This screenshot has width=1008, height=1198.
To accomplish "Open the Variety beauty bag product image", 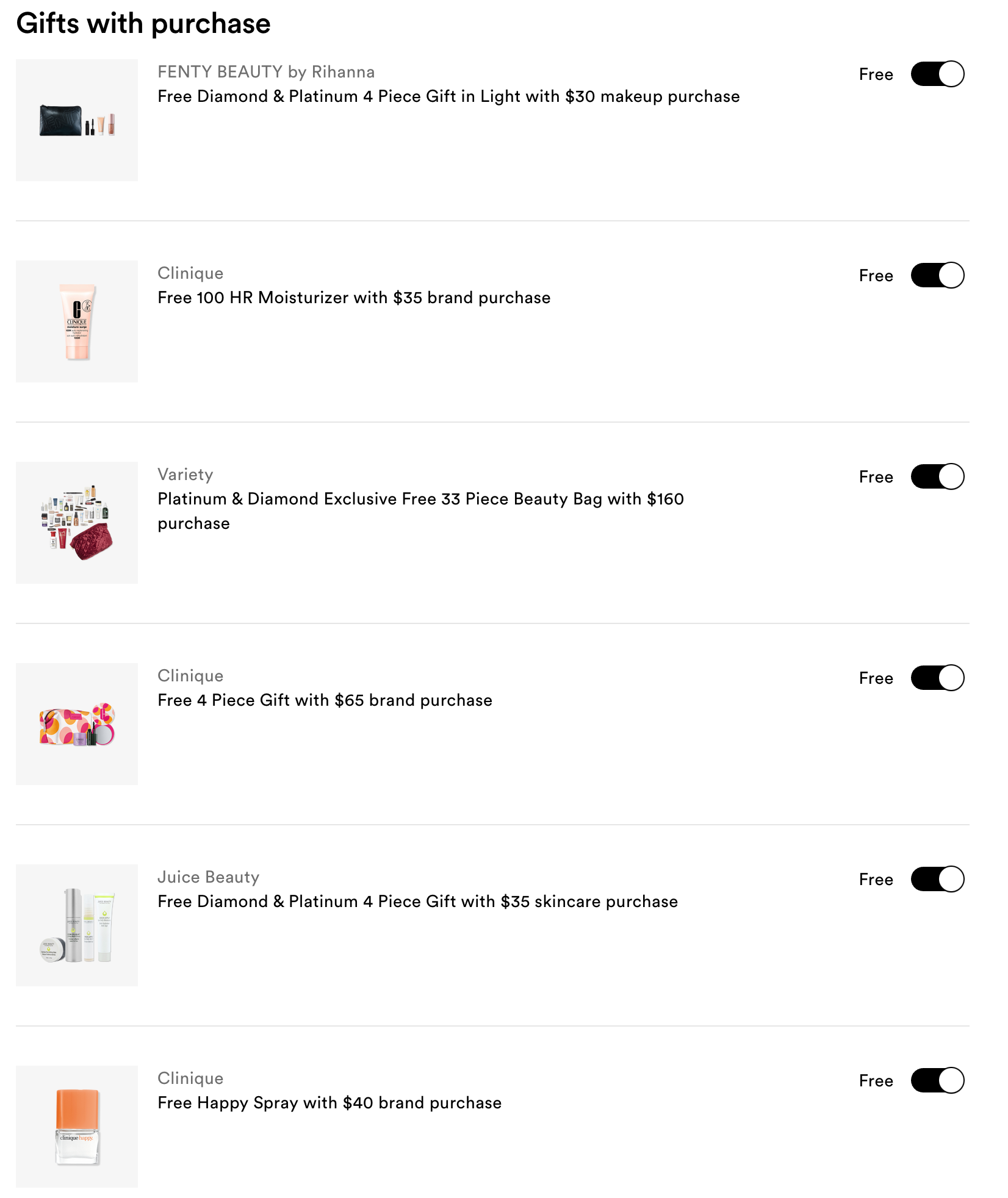I will (x=77, y=523).
